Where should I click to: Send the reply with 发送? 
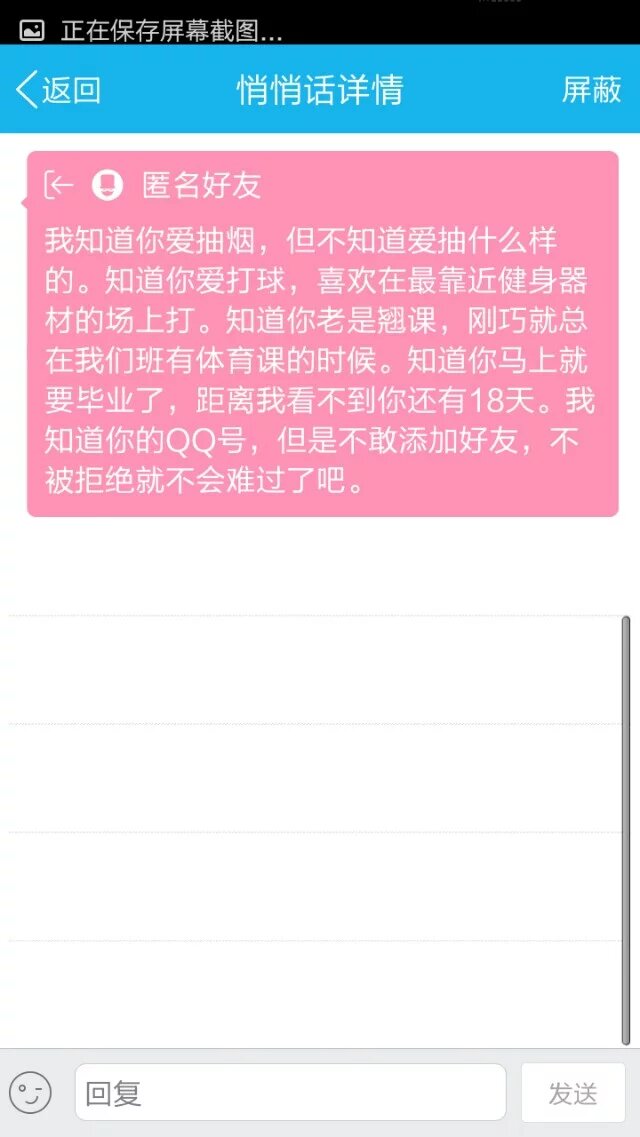(573, 1092)
